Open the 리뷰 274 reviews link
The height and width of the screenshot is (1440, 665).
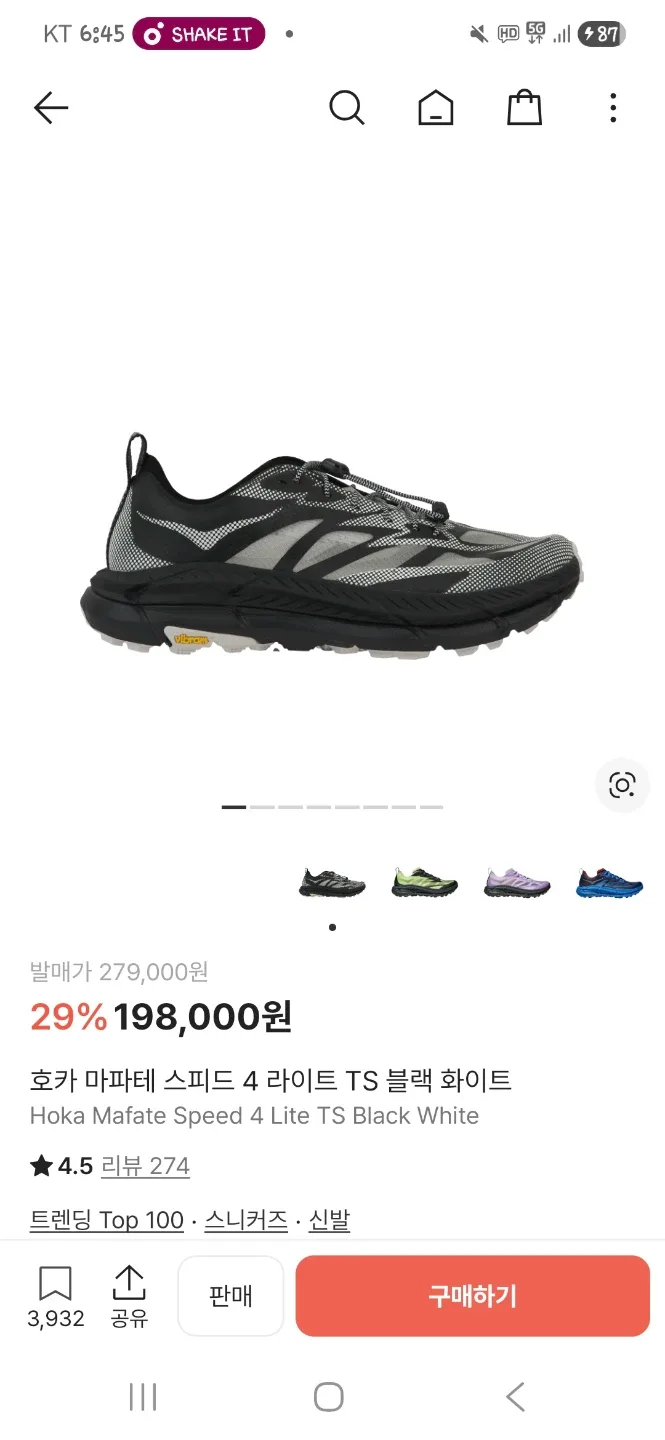pos(145,1166)
